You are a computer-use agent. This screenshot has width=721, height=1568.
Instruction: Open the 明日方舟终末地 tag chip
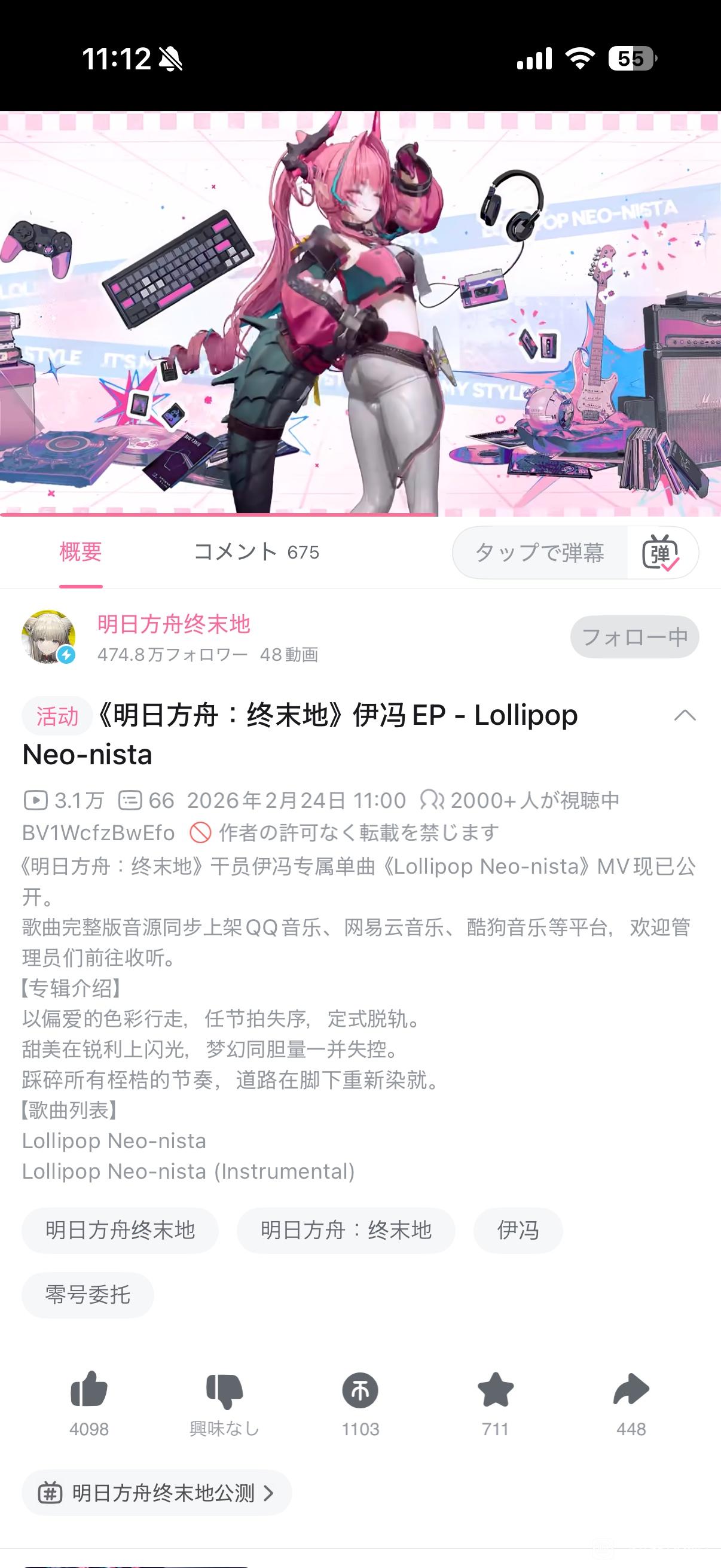pos(120,1230)
